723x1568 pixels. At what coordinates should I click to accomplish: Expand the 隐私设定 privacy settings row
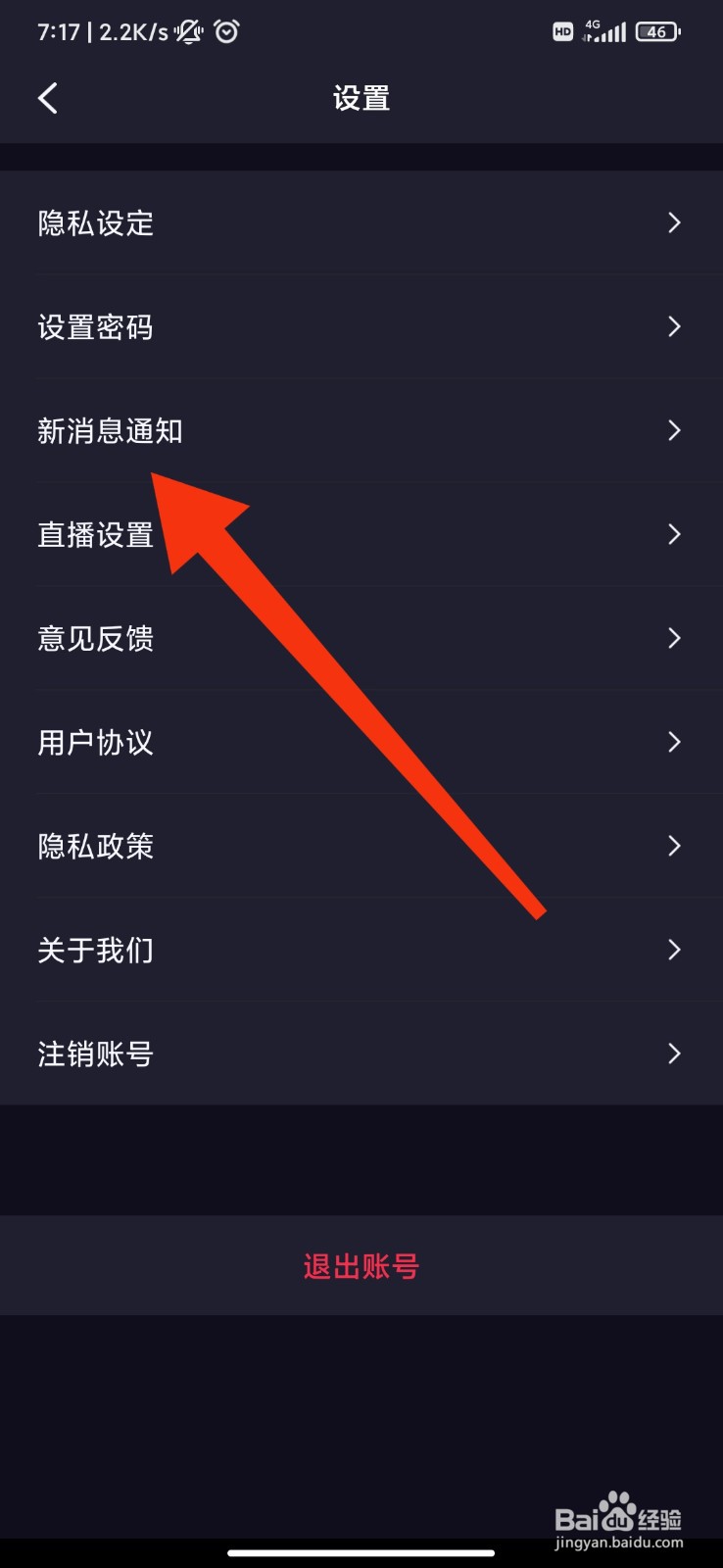[361, 223]
